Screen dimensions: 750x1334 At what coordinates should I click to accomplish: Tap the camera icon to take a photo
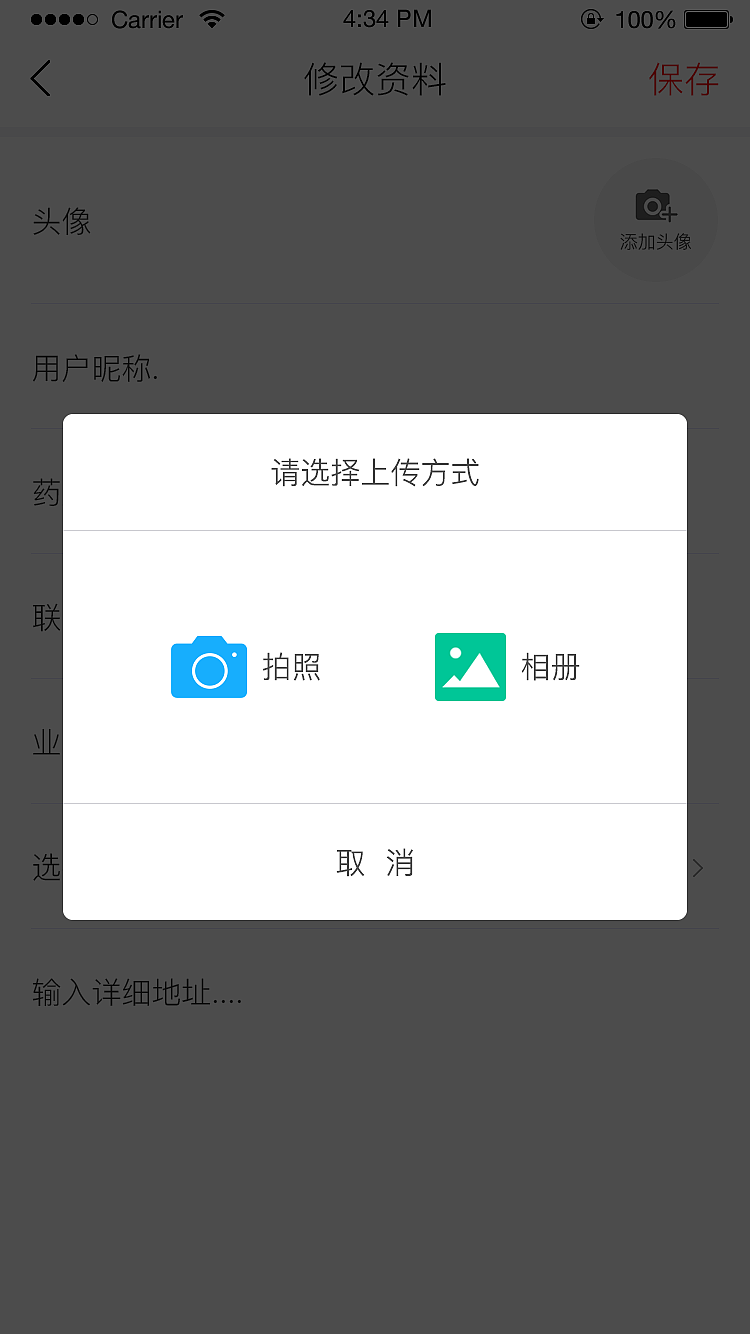click(x=208, y=667)
